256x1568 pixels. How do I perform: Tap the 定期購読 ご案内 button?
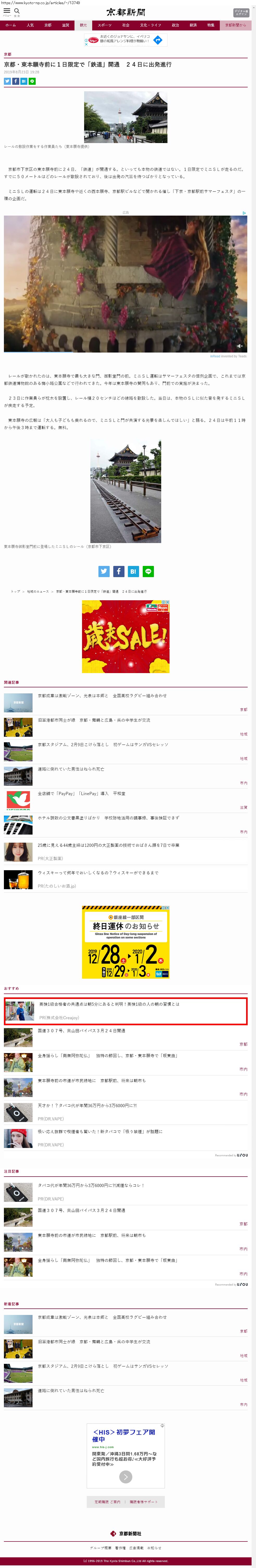coord(107,1501)
